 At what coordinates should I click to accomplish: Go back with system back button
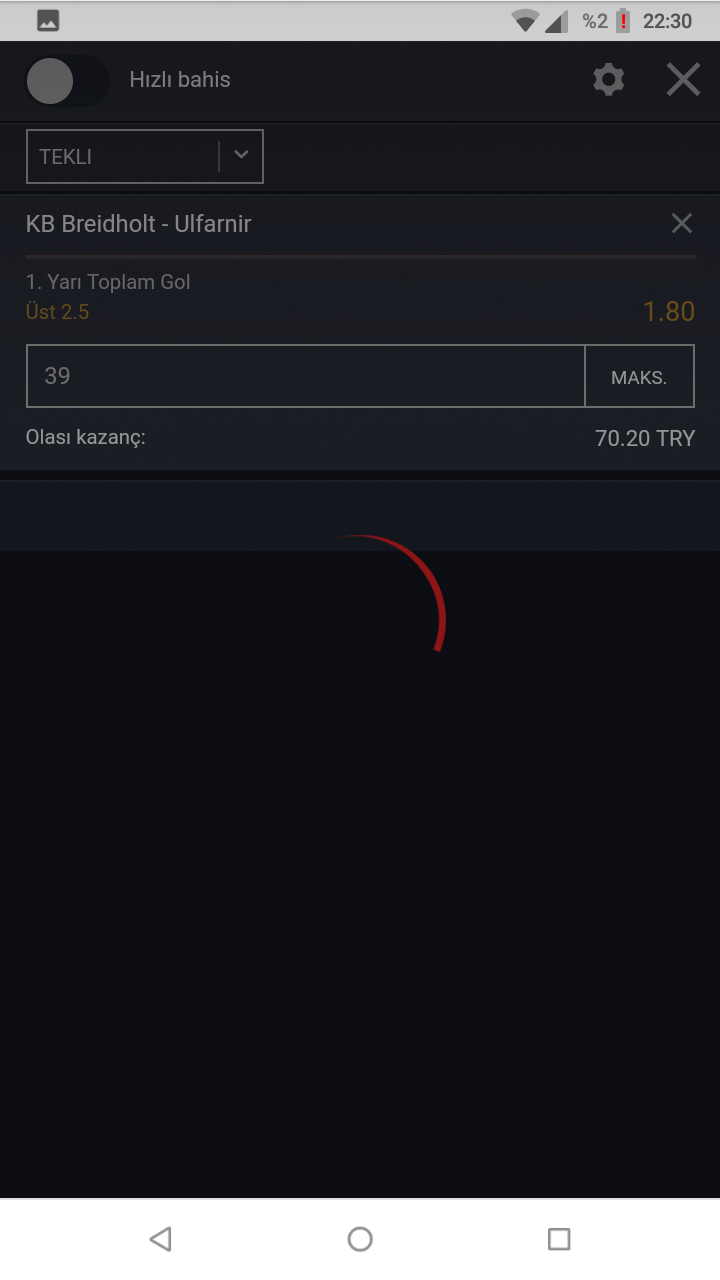click(x=160, y=1239)
